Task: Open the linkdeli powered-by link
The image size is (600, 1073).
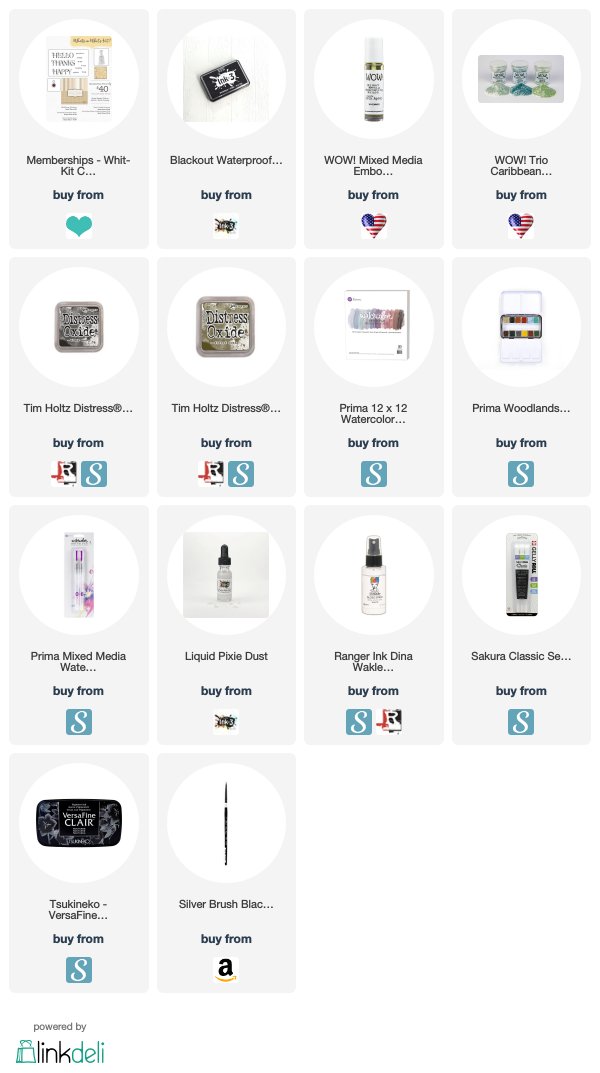Action: (x=60, y=1044)
